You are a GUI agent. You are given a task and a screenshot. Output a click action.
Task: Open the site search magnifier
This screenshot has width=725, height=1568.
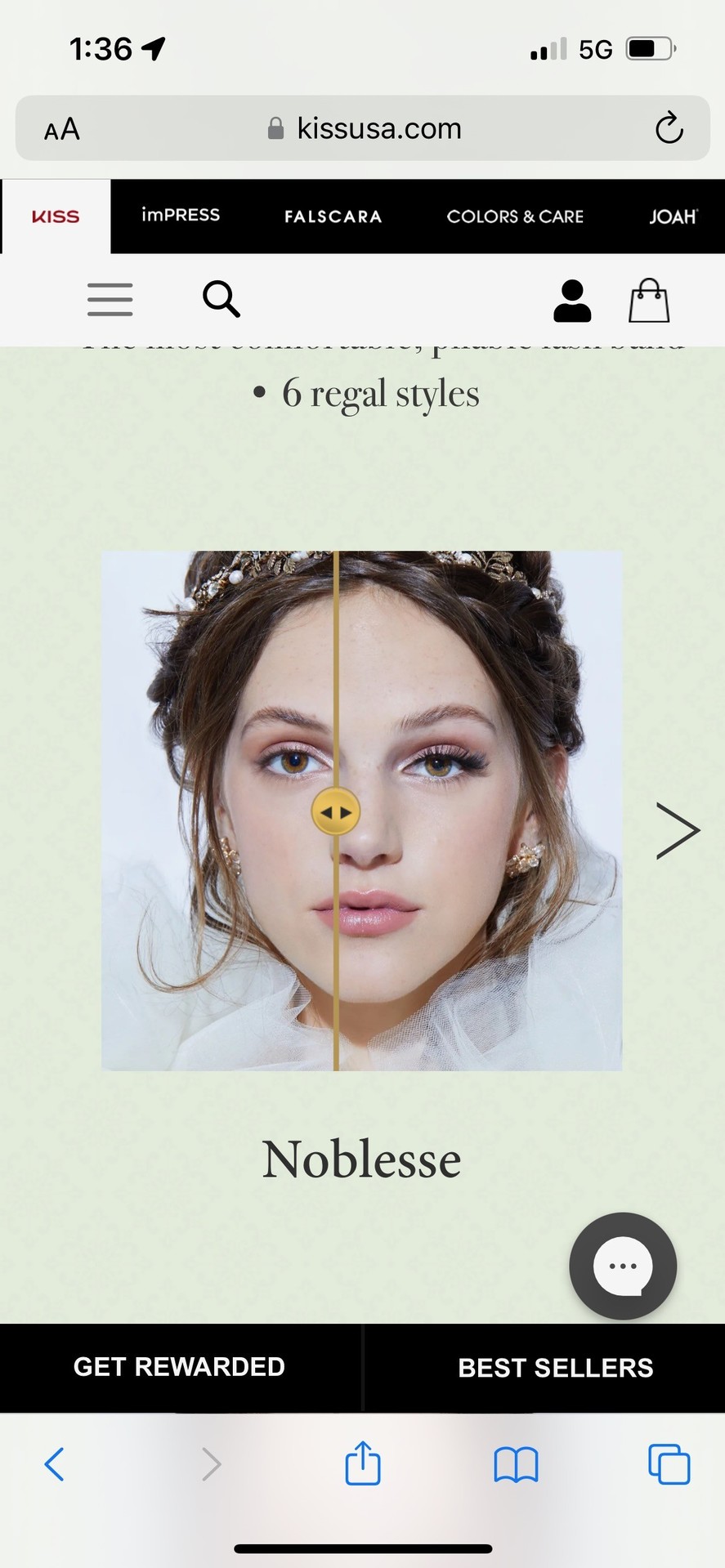point(221,299)
